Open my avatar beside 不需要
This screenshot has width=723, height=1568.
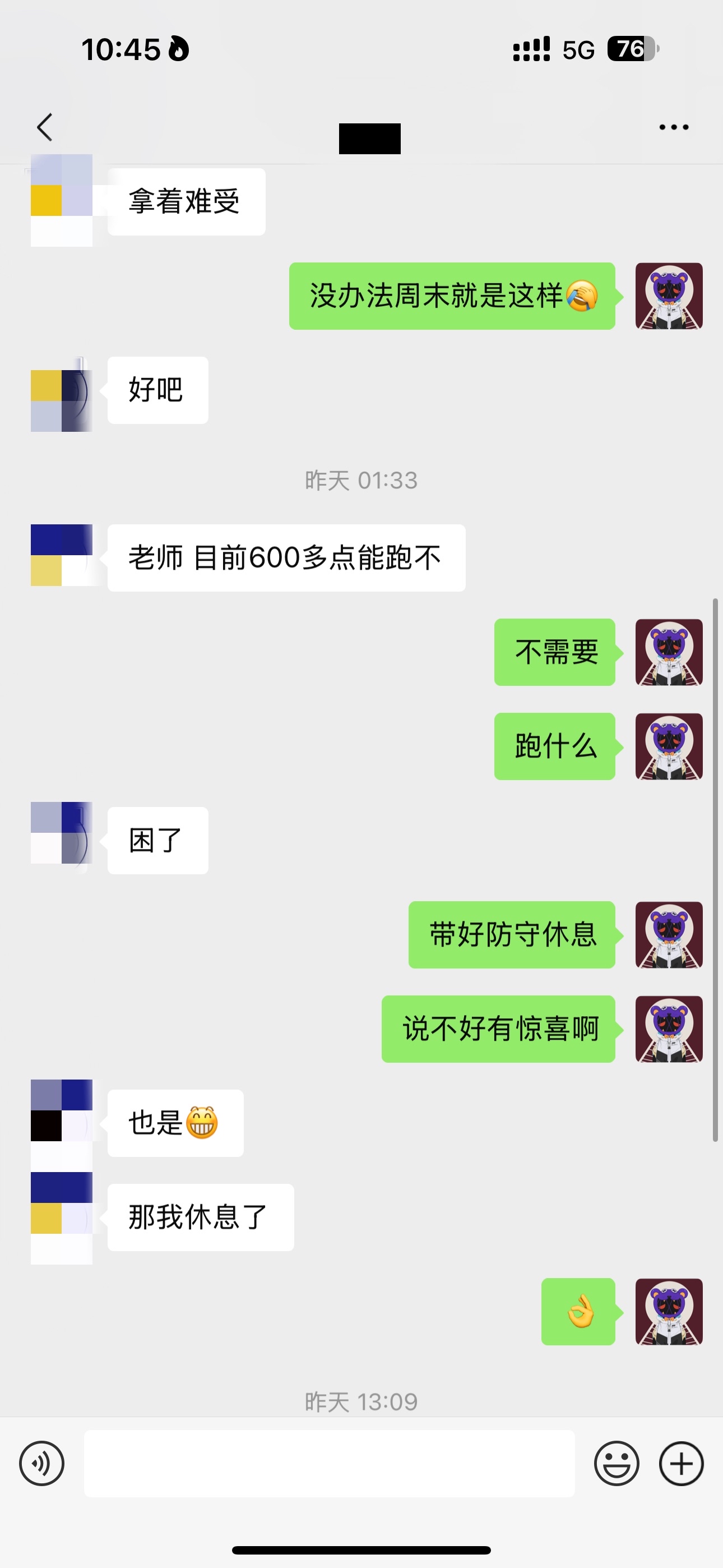coord(669,653)
